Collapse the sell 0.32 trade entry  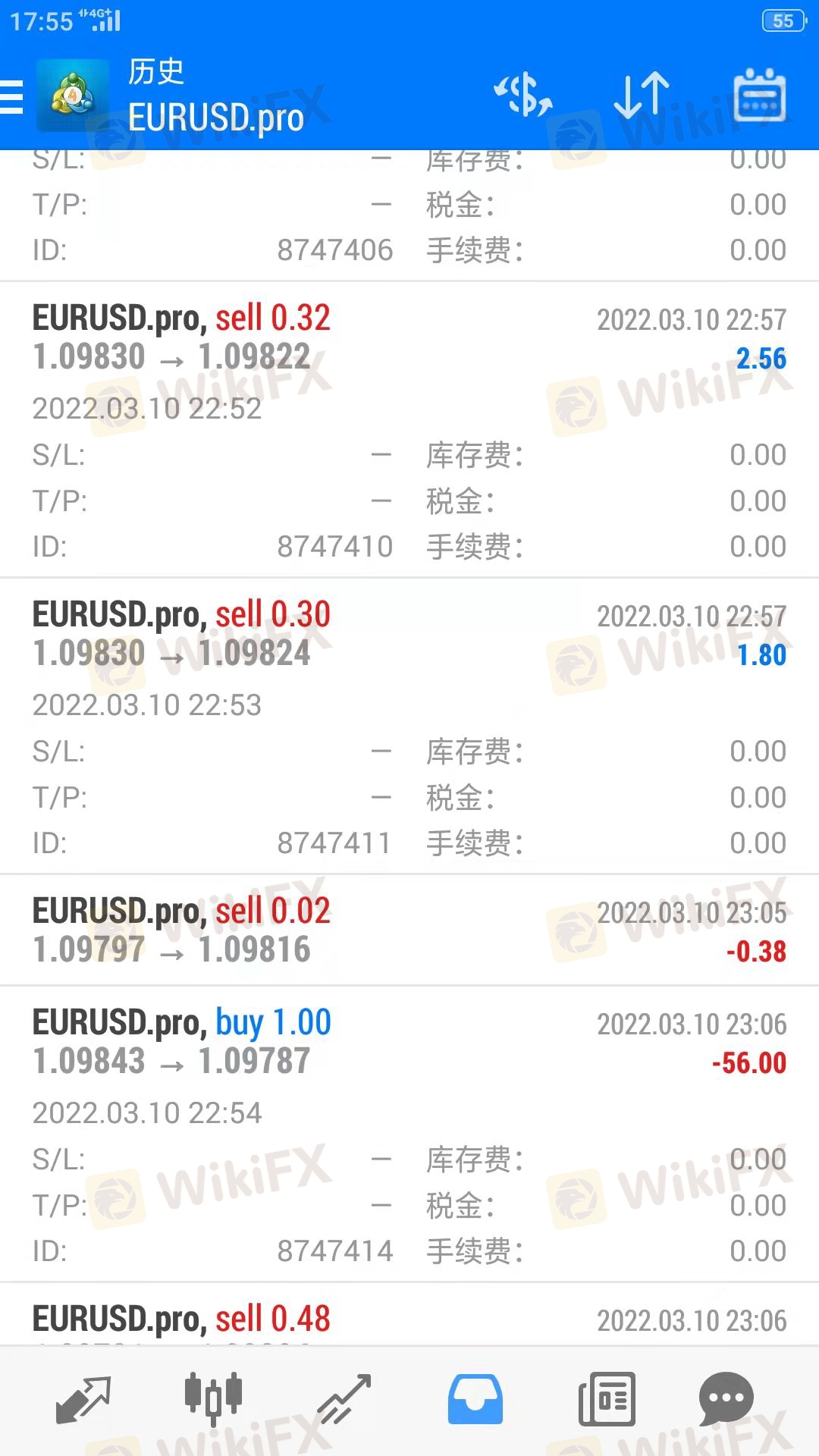point(409,430)
